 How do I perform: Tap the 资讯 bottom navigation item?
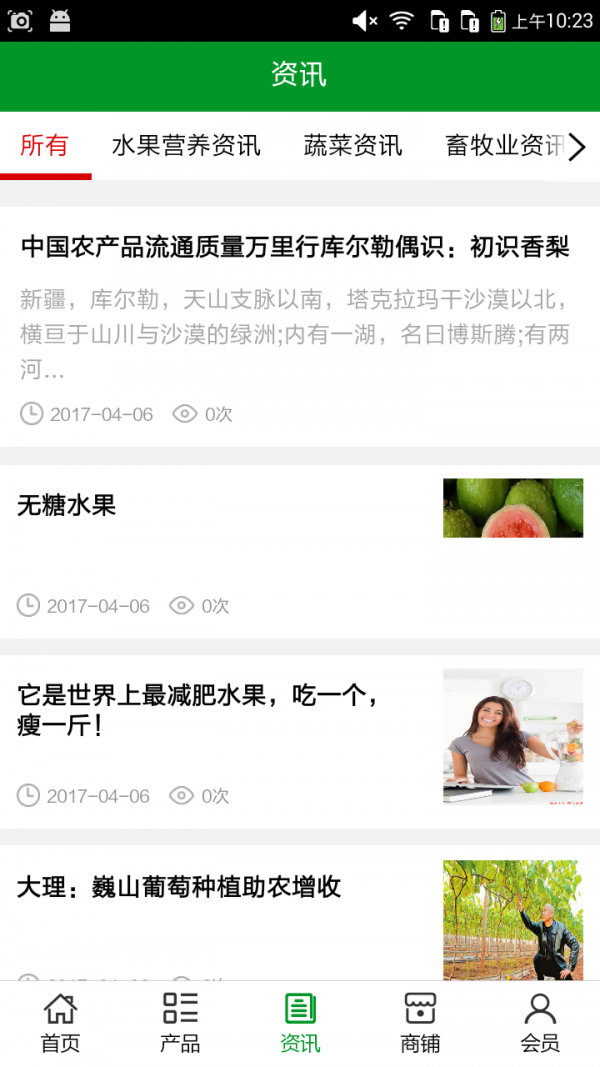(x=300, y=1023)
